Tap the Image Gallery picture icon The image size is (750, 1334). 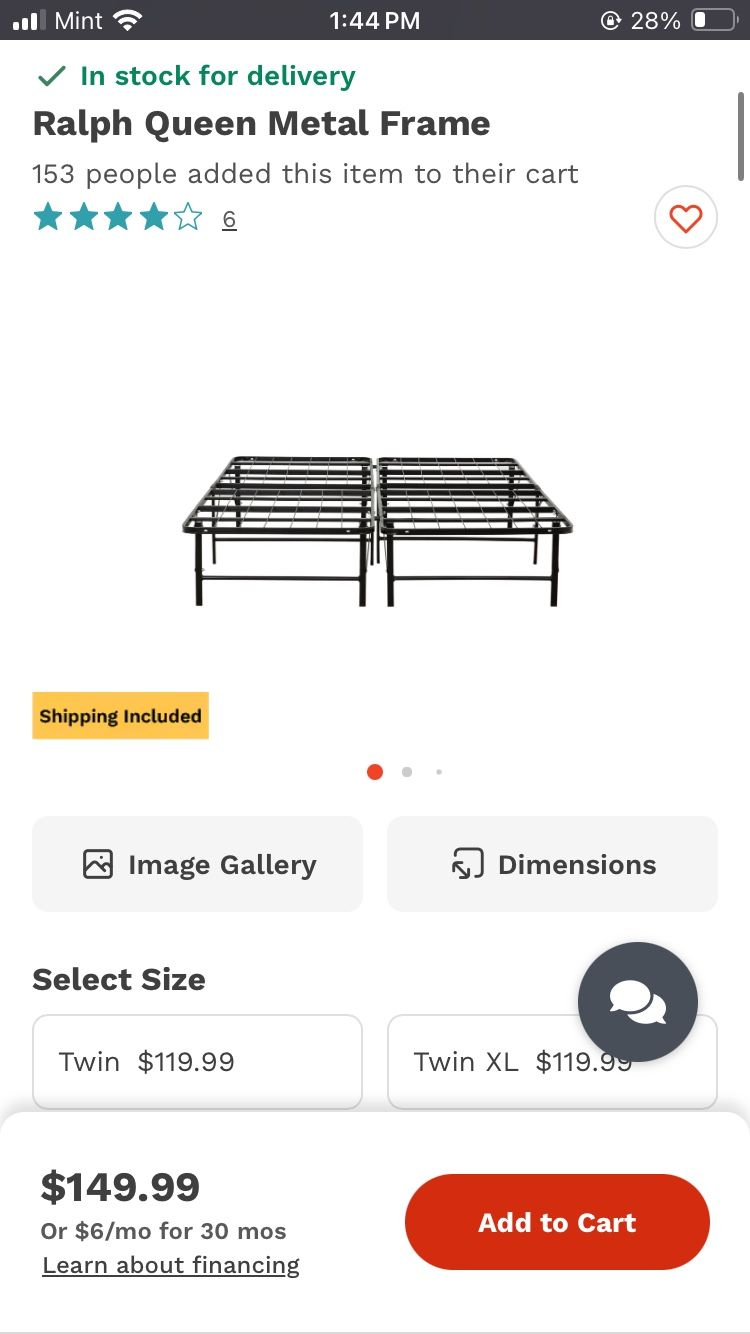point(98,863)
